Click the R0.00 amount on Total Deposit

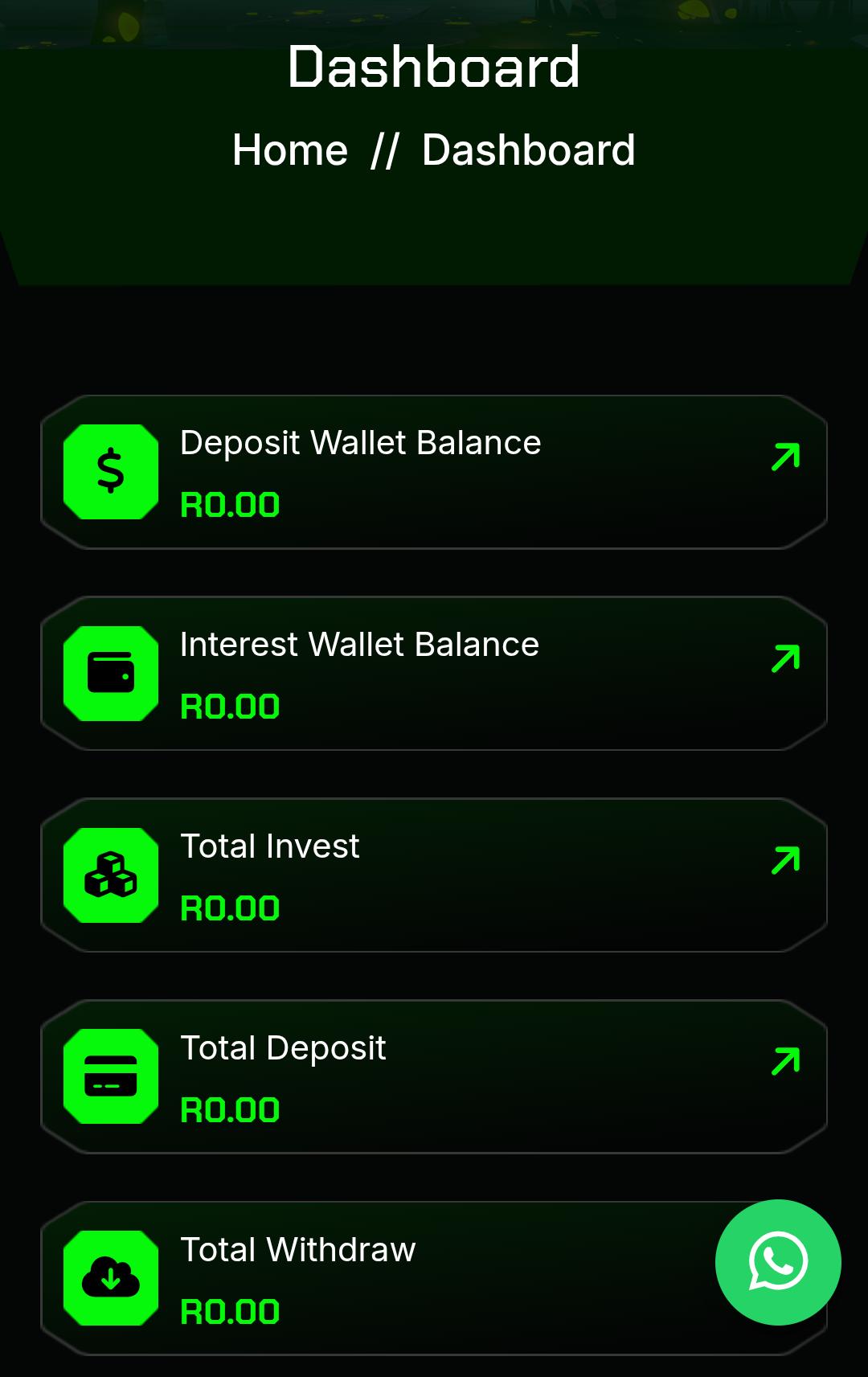click(x=230, y=1109)
